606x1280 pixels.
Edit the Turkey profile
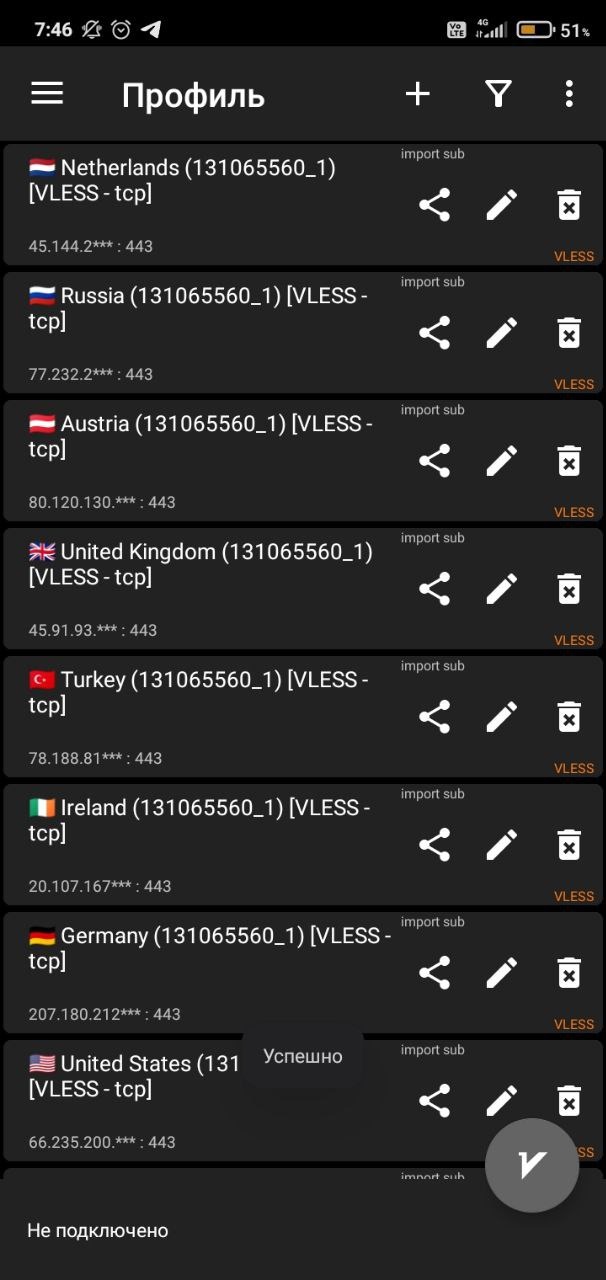point(502,717)
